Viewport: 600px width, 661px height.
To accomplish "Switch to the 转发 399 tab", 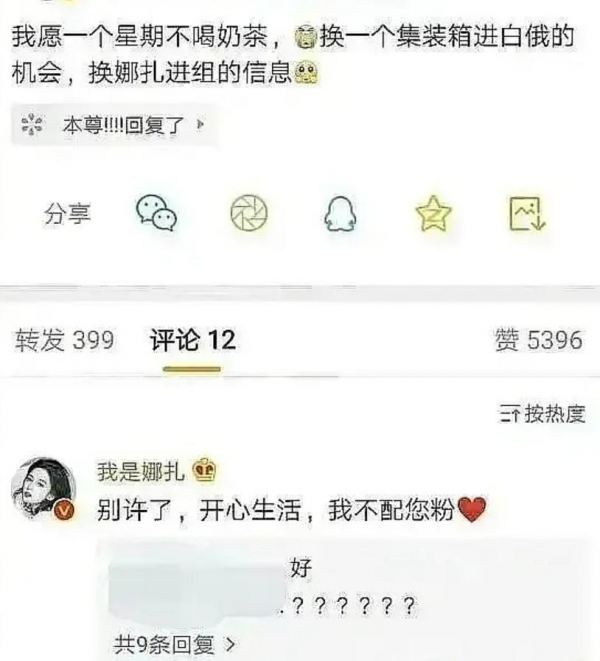I will 64,340.
